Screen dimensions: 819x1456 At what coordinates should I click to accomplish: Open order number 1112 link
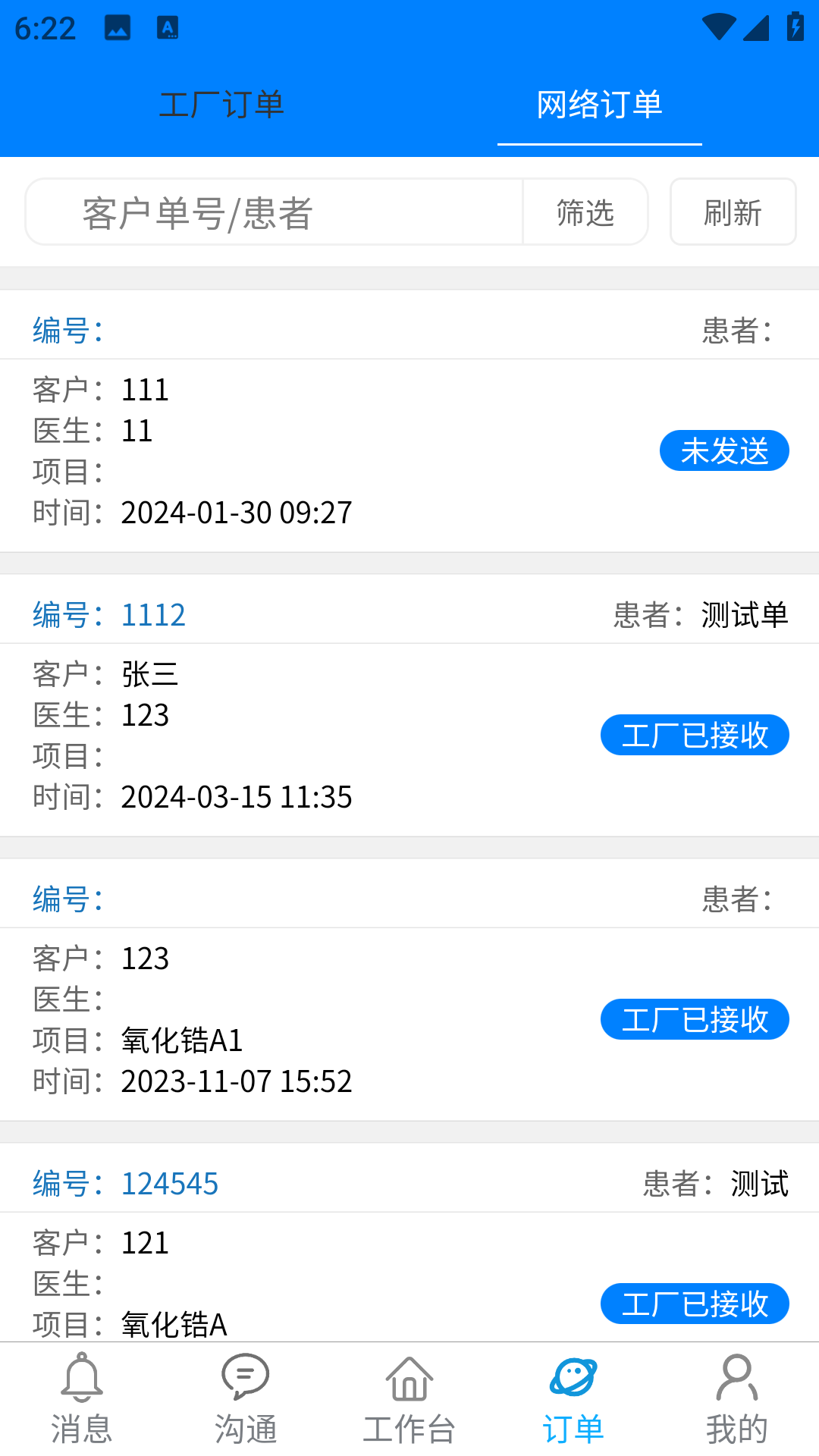[x=155, y=615]
